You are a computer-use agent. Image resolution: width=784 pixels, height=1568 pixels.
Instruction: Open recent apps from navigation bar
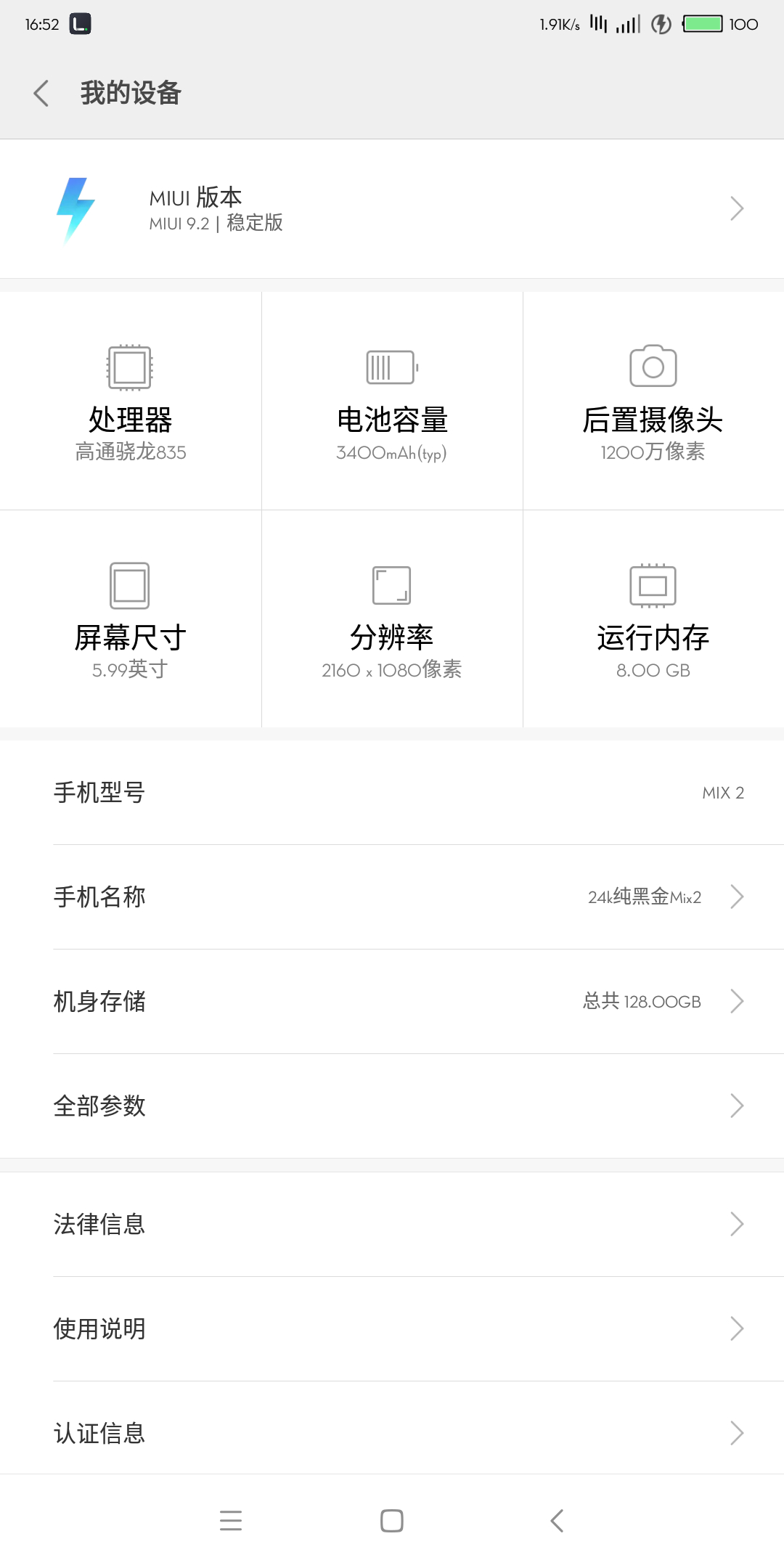(231, 1521)
